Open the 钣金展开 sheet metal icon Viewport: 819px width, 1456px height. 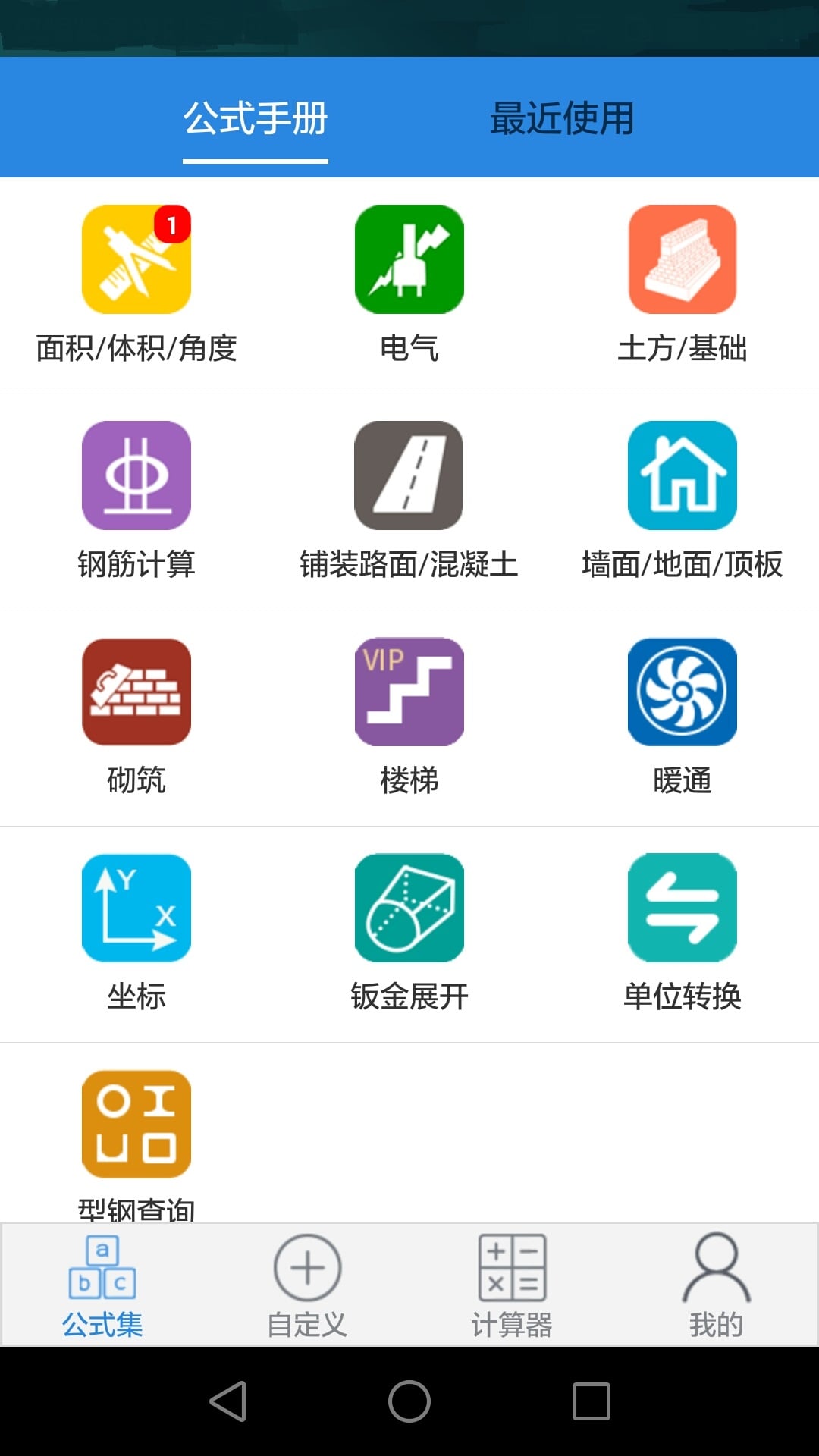point(408,908)
